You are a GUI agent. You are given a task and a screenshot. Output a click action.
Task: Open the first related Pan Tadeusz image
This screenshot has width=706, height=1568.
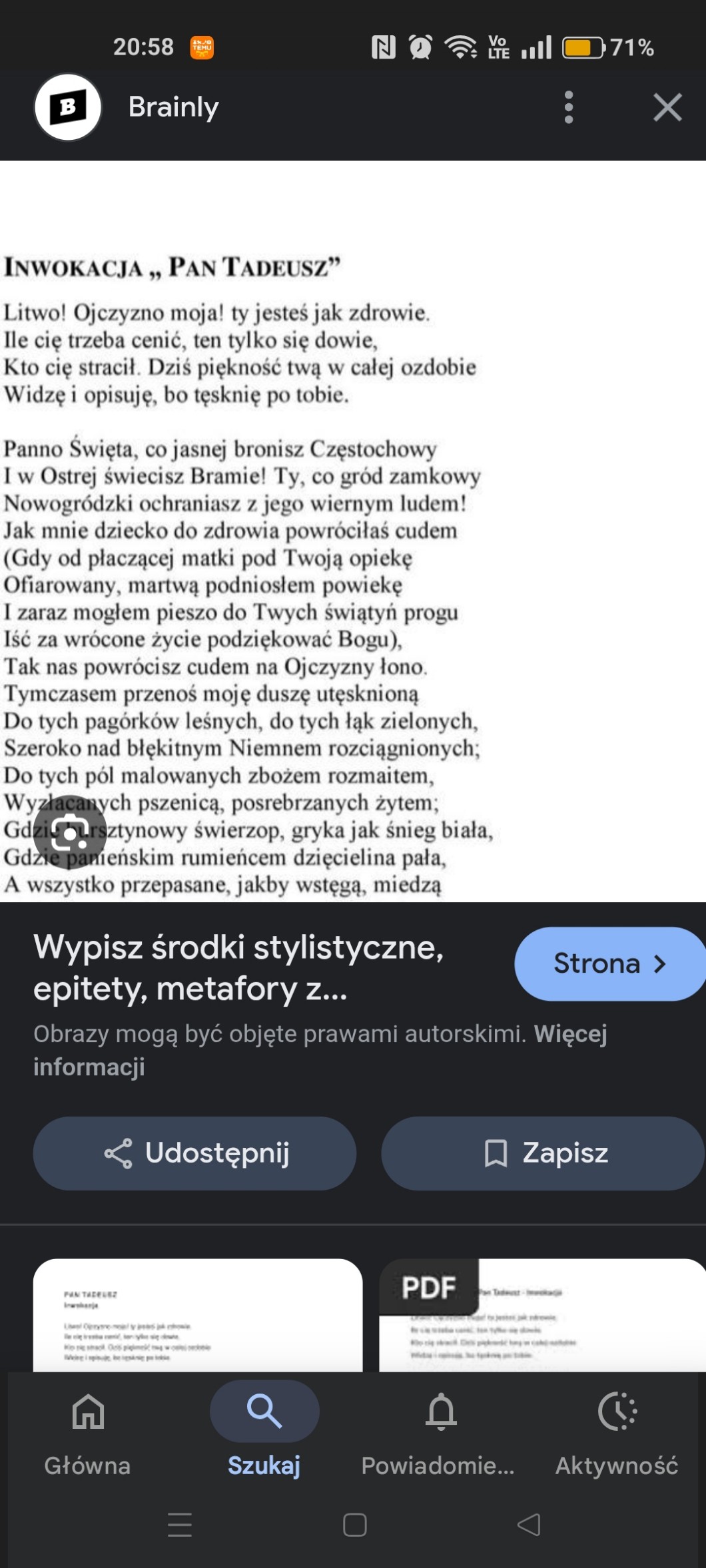point(198,1315)
